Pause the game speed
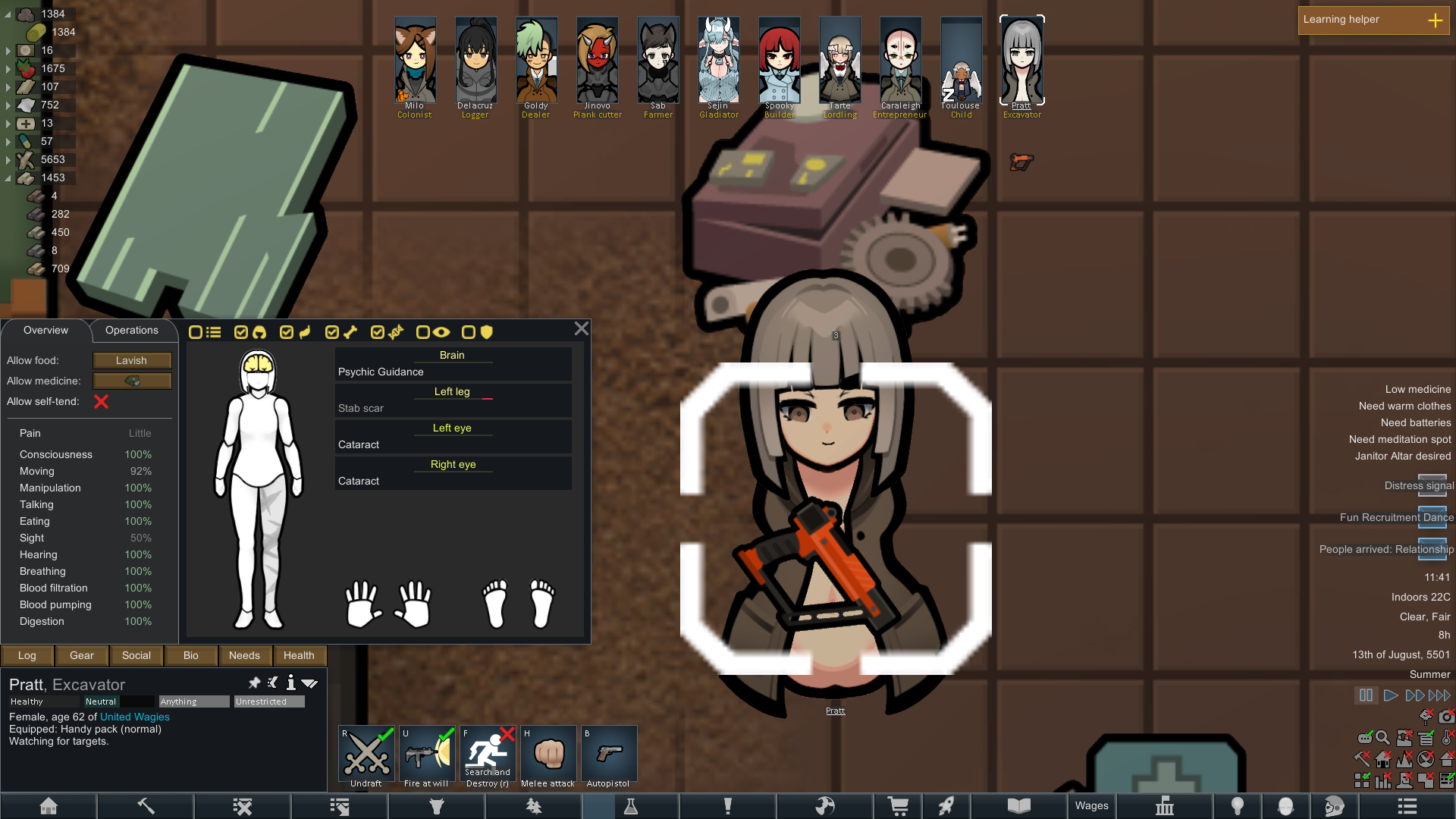The height and width of the screenshot is (819, 1456). tap(1366, 695)
